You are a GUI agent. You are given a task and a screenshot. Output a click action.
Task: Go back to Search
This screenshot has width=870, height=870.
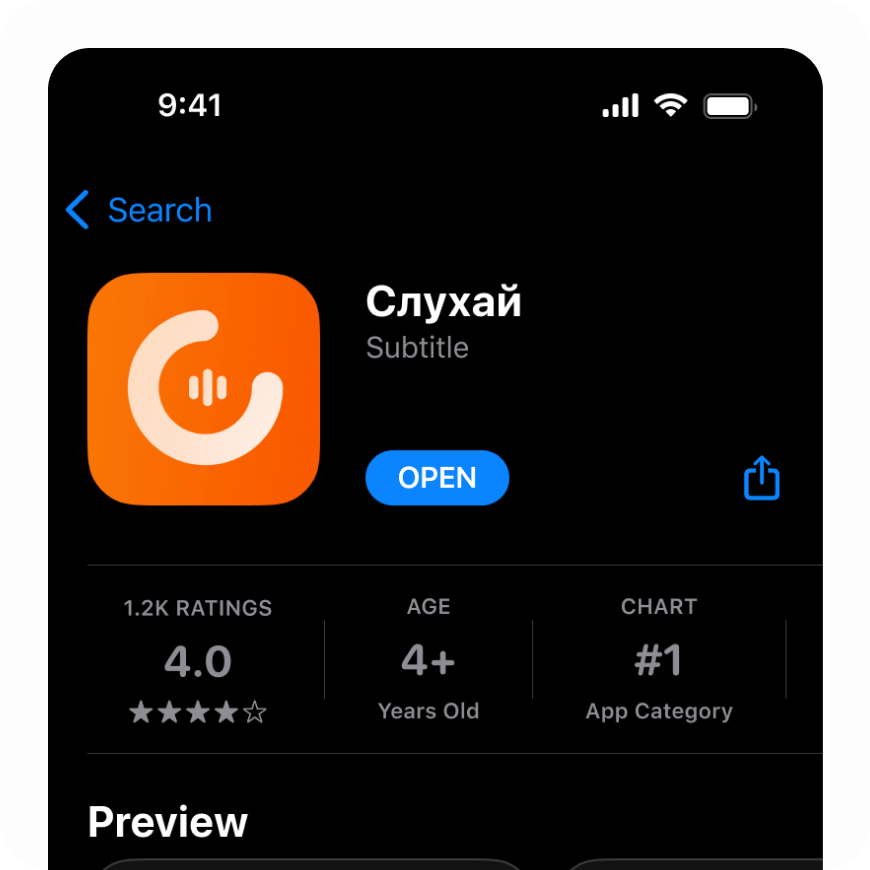point(139,210)
